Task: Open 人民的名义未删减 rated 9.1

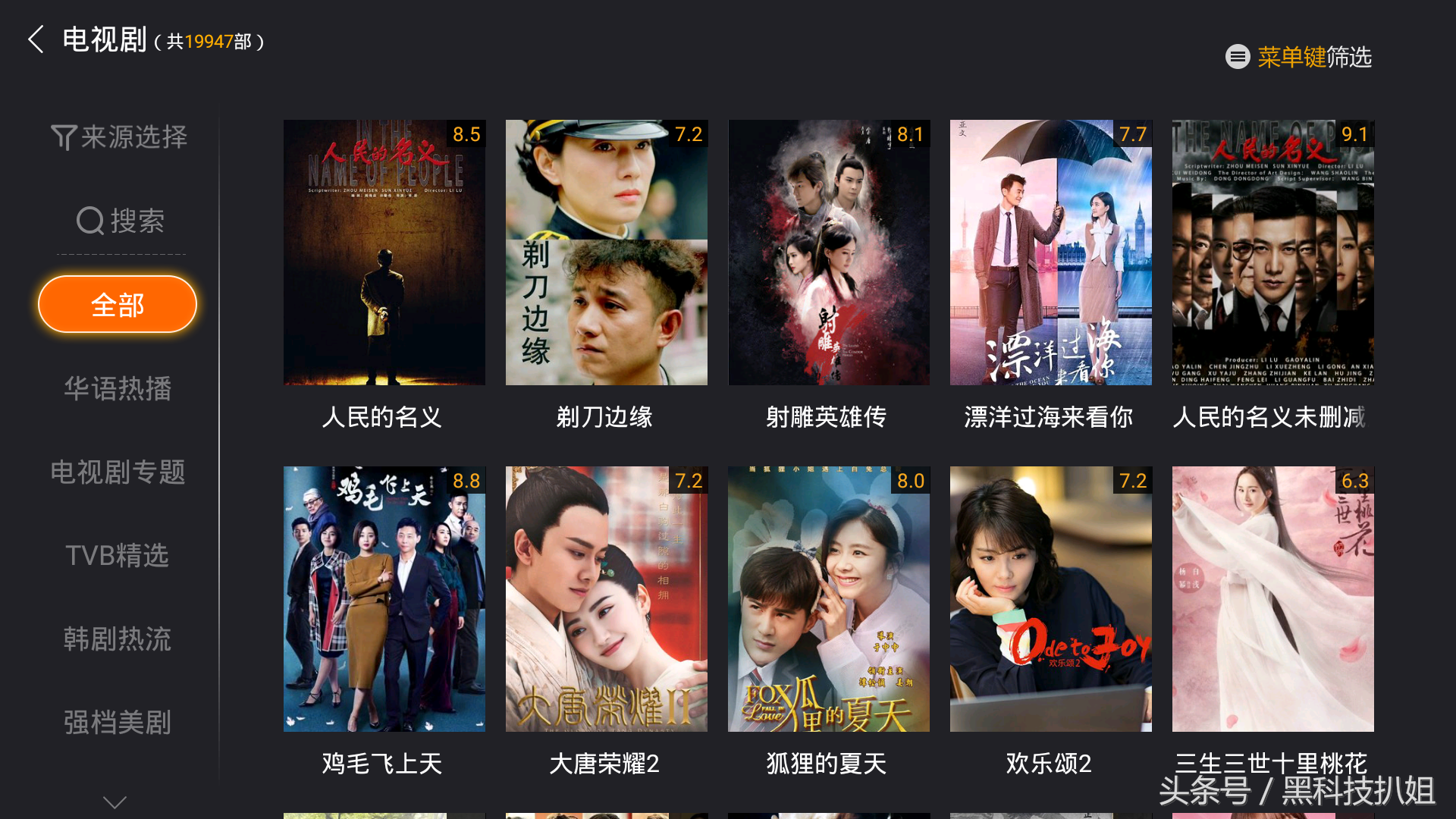Action: (x=1272, y=253)
